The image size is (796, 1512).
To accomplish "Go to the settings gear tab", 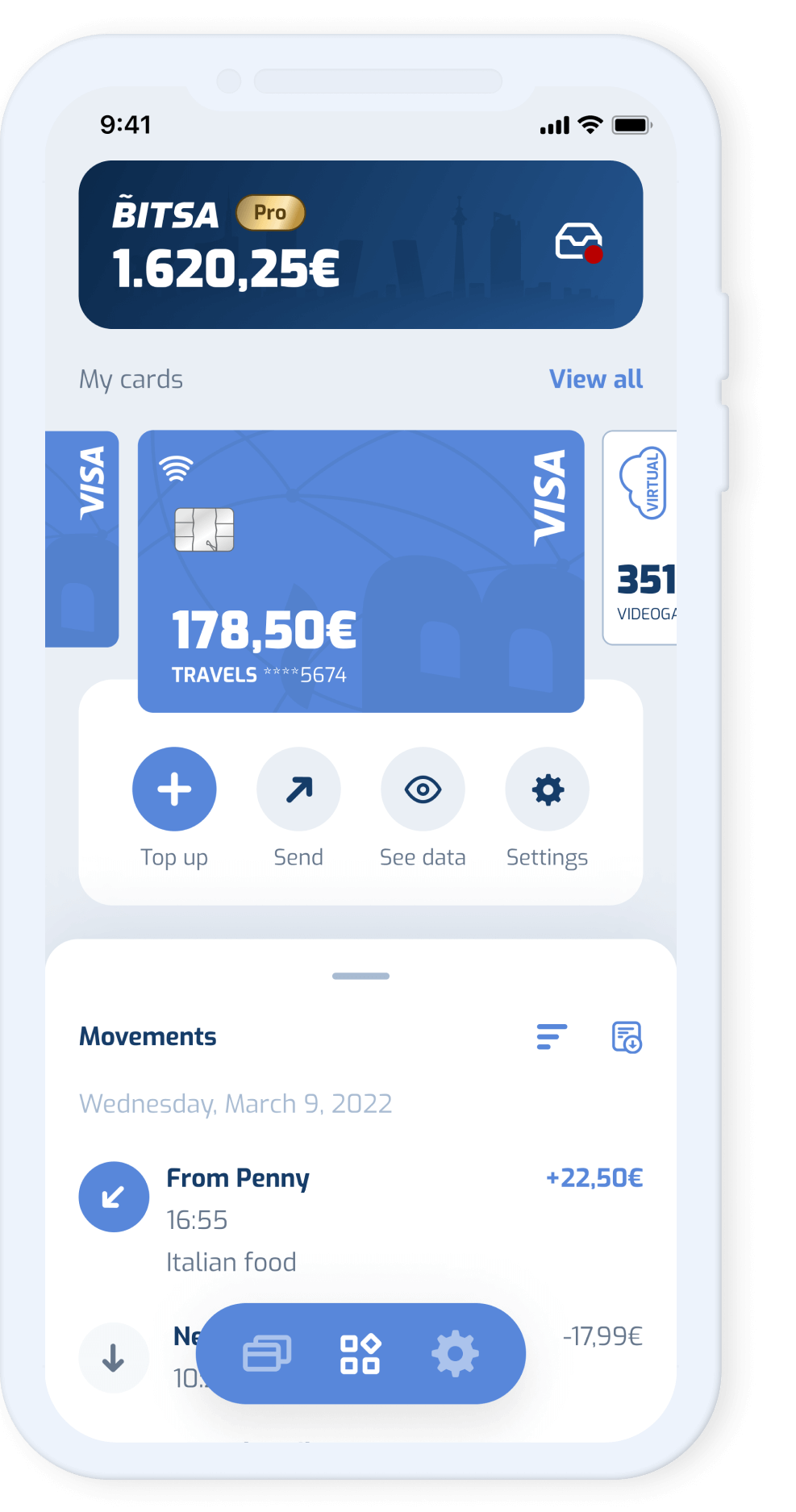I will point(455,1353).
